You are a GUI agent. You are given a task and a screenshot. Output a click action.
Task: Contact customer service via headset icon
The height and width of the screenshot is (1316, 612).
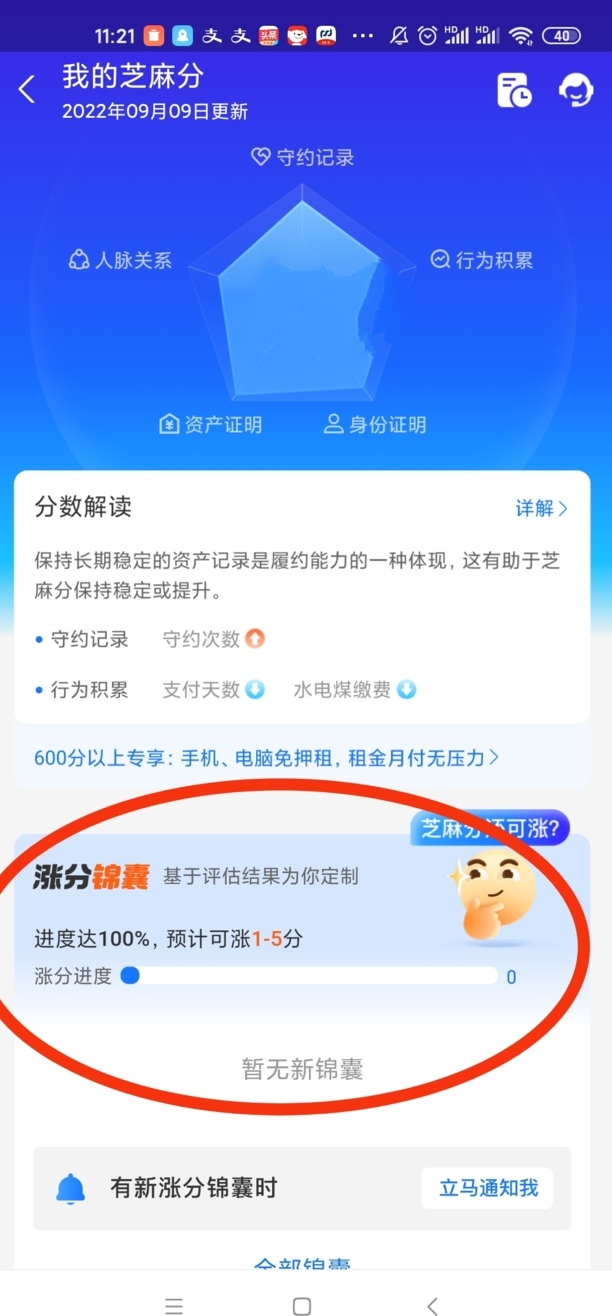[575, 90]
